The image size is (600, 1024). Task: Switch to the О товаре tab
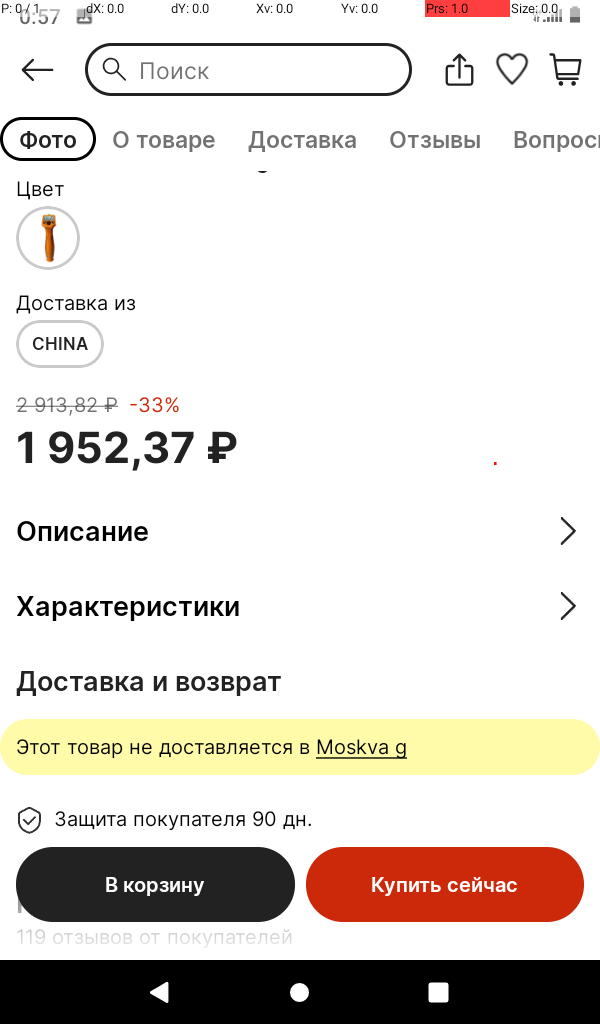pos(163,140)
